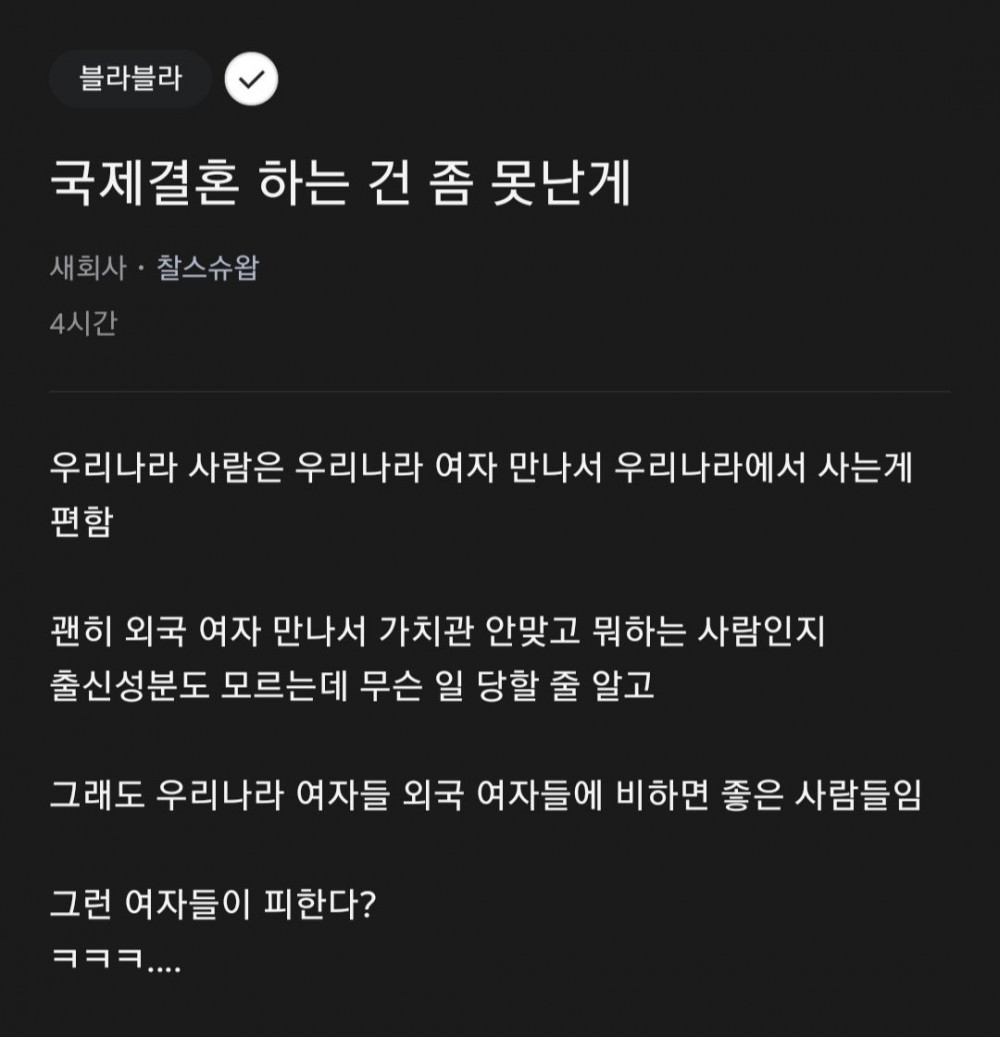Open the 찰스슈왑 author profile
Viewport: 1000px width, 1037px height.
[207, 269]
